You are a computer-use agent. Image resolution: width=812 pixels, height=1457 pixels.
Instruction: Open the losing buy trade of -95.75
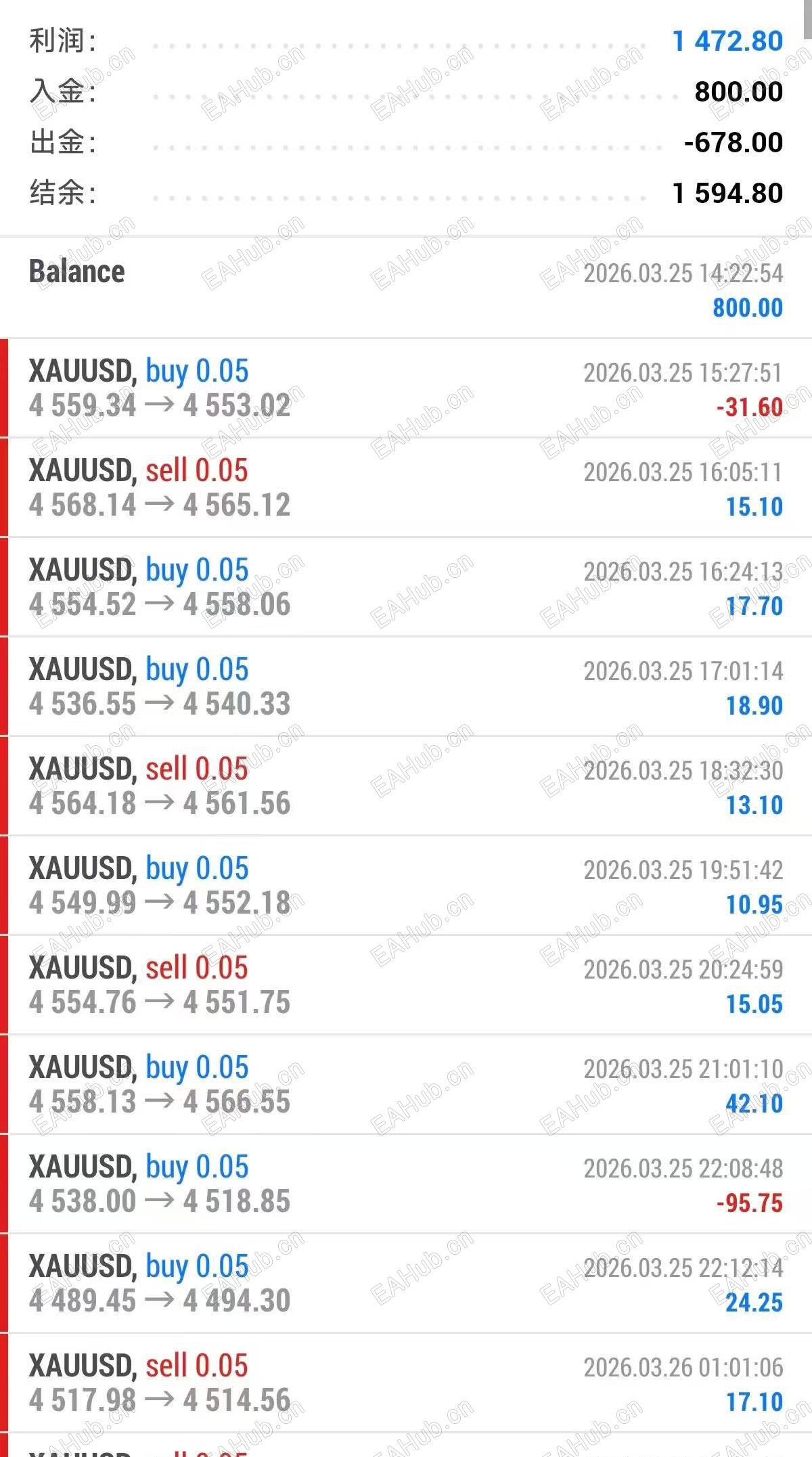click(406, 1184)
